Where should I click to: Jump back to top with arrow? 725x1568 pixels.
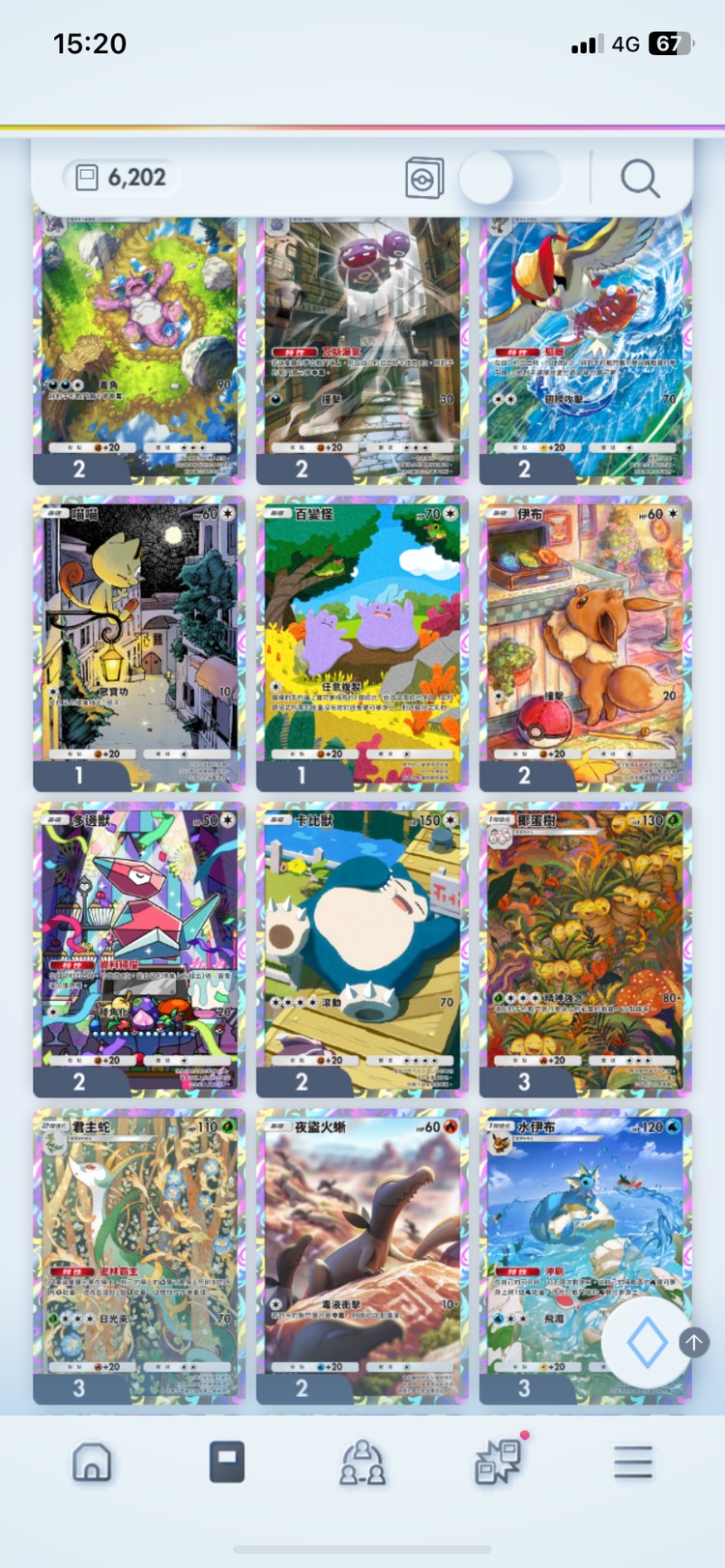[x=694, y=1341]
